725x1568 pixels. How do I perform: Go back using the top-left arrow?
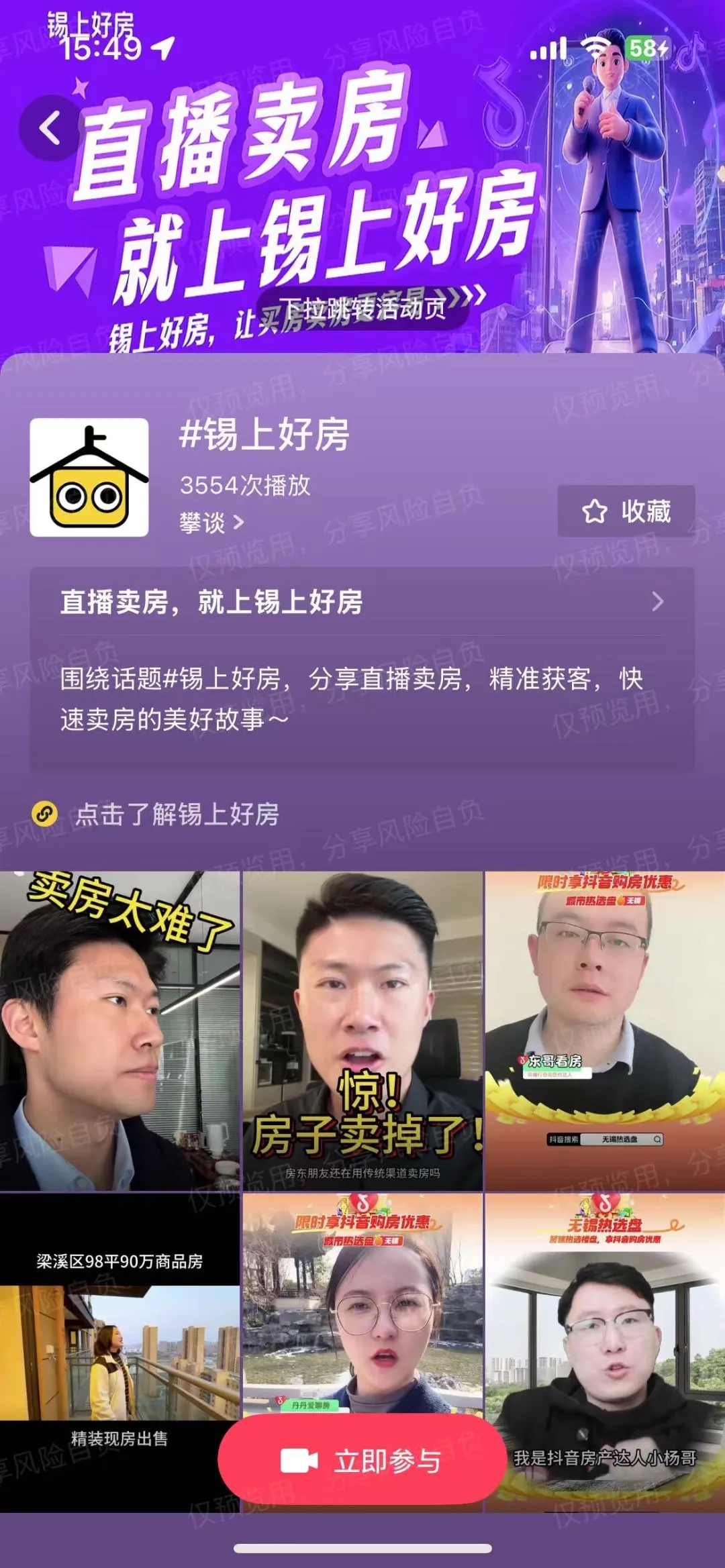click(x=50, y=128)
